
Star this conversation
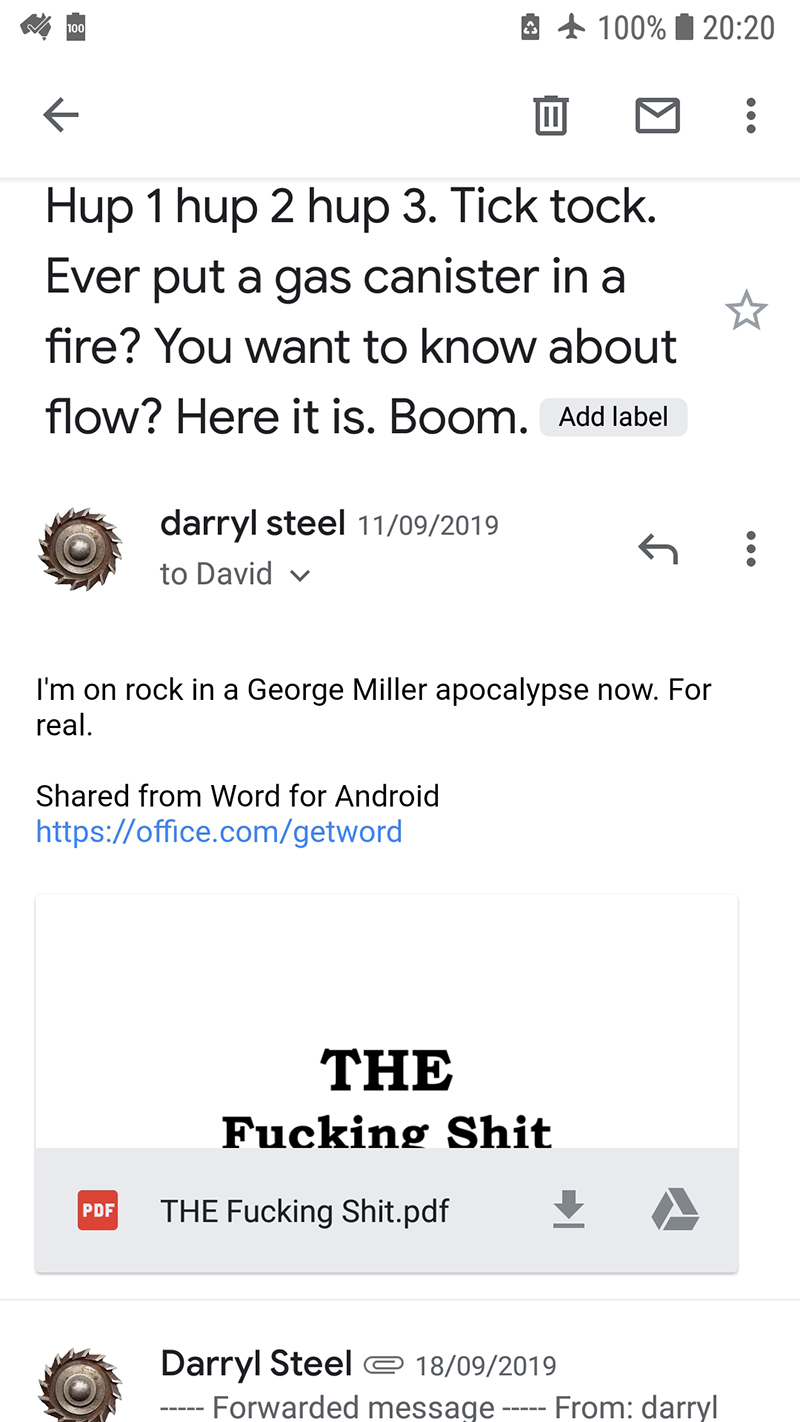746,313
